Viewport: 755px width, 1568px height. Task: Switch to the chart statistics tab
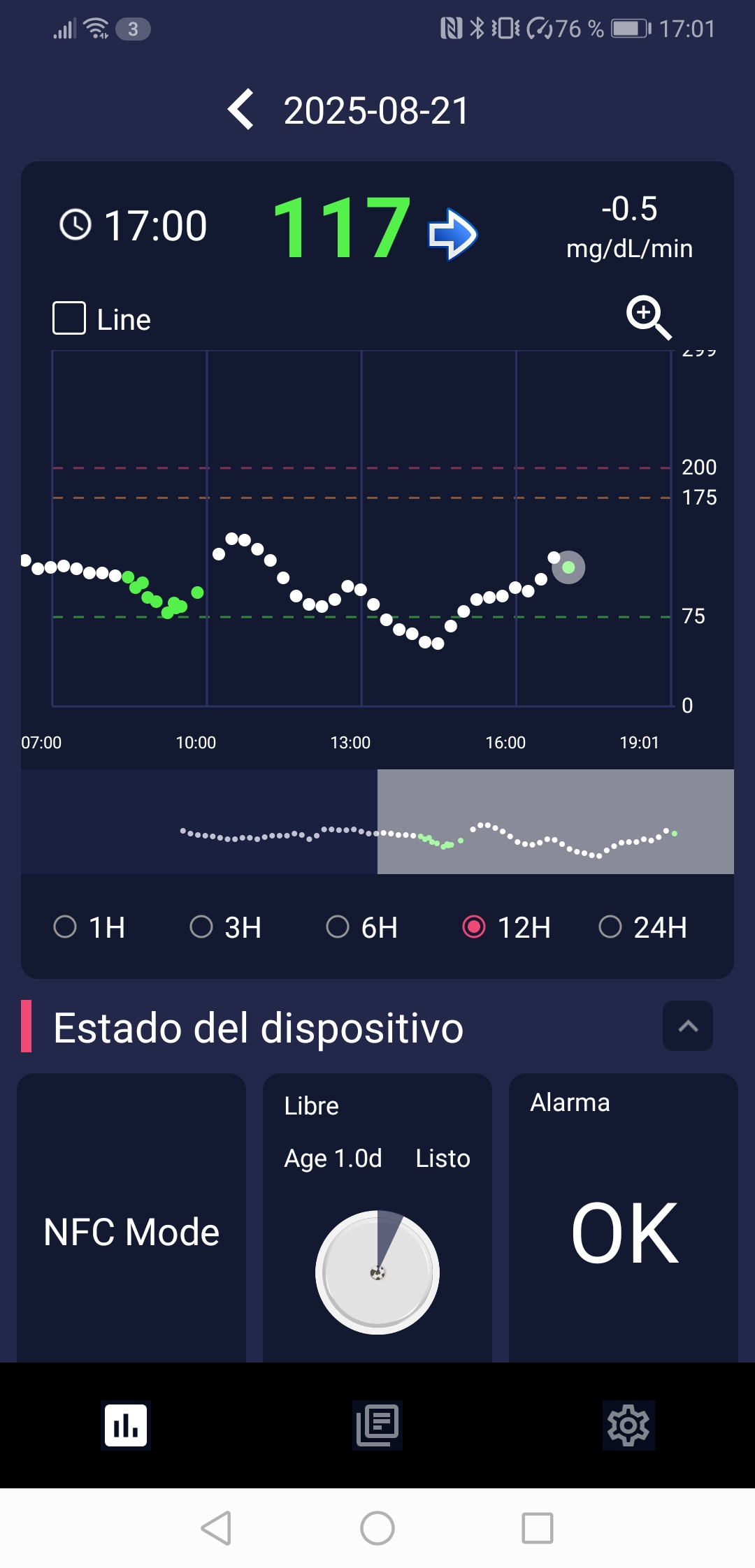tap(126, 1425)
